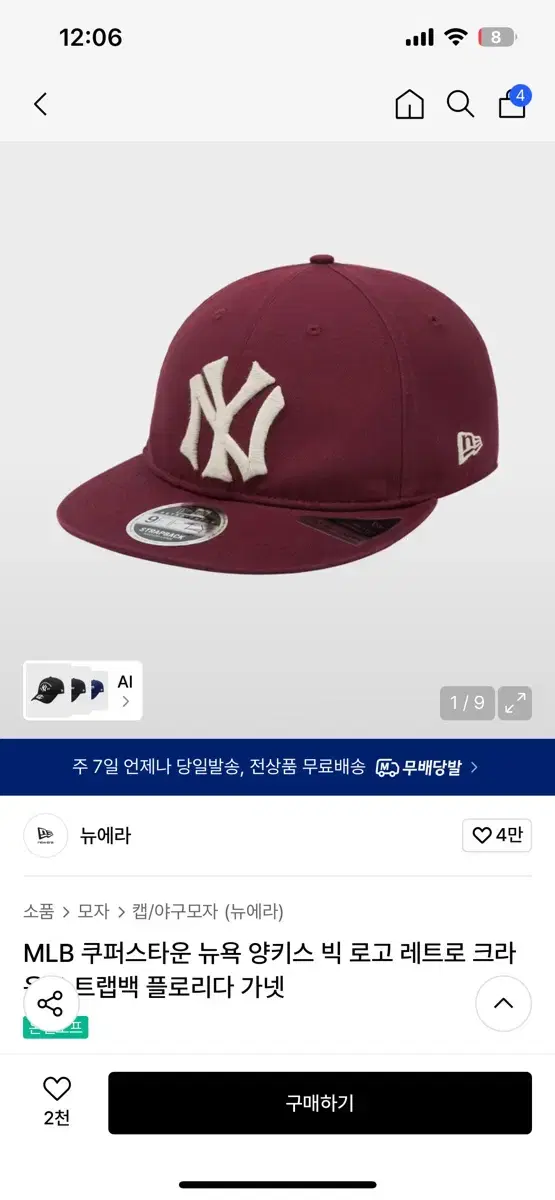Open the shopping bag with 4 items
The image size is (555, 1200).
(514, 102)
